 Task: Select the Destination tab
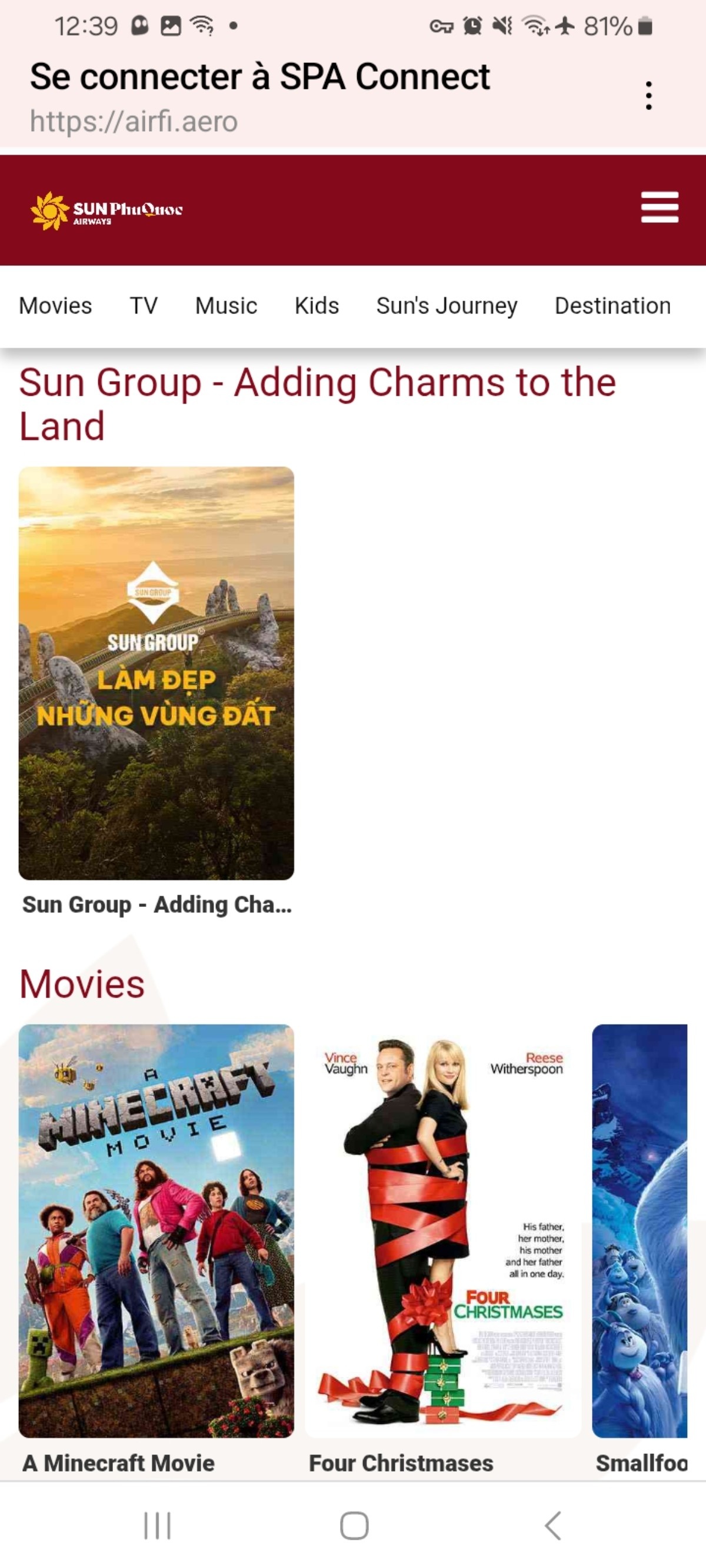[612, 306]
